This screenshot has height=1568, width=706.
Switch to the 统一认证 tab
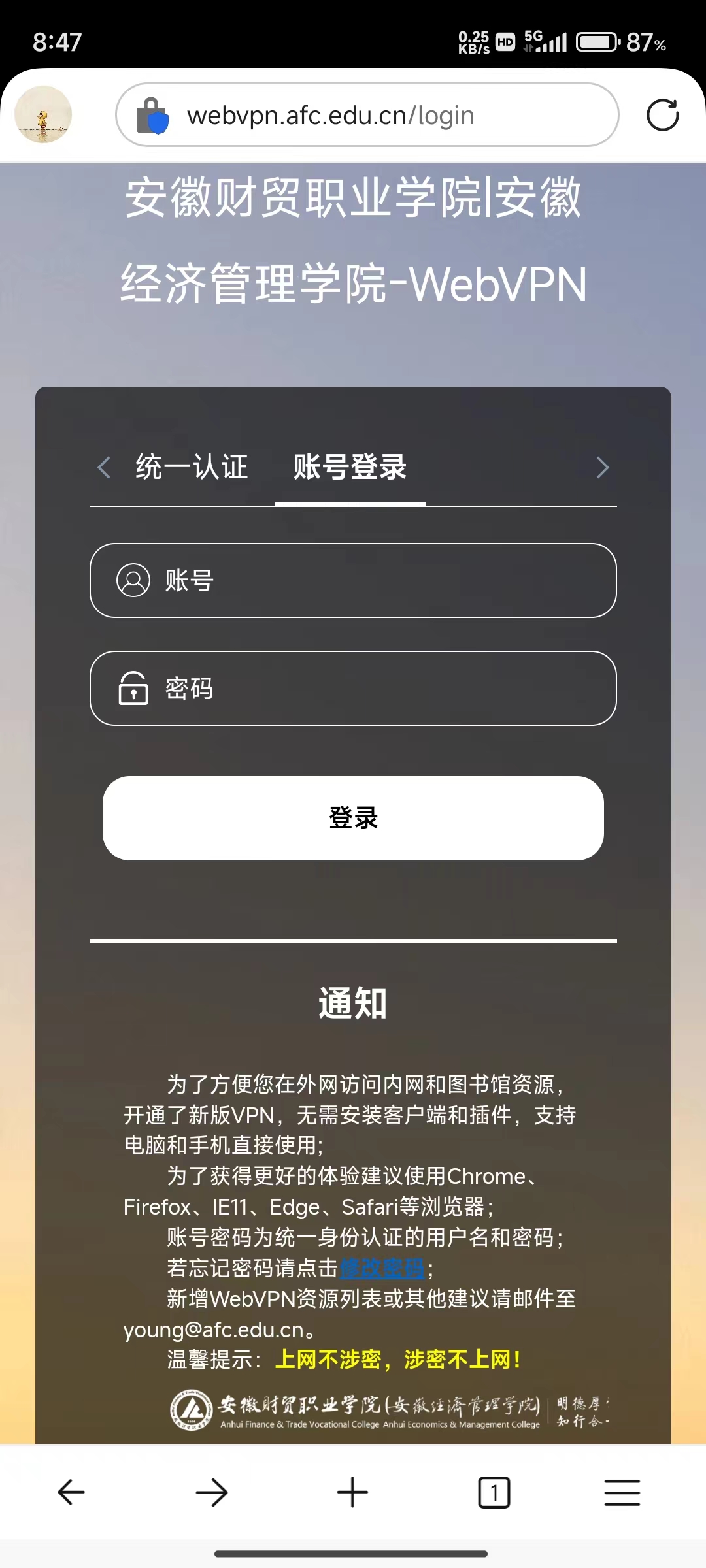(x=192, y=467)
